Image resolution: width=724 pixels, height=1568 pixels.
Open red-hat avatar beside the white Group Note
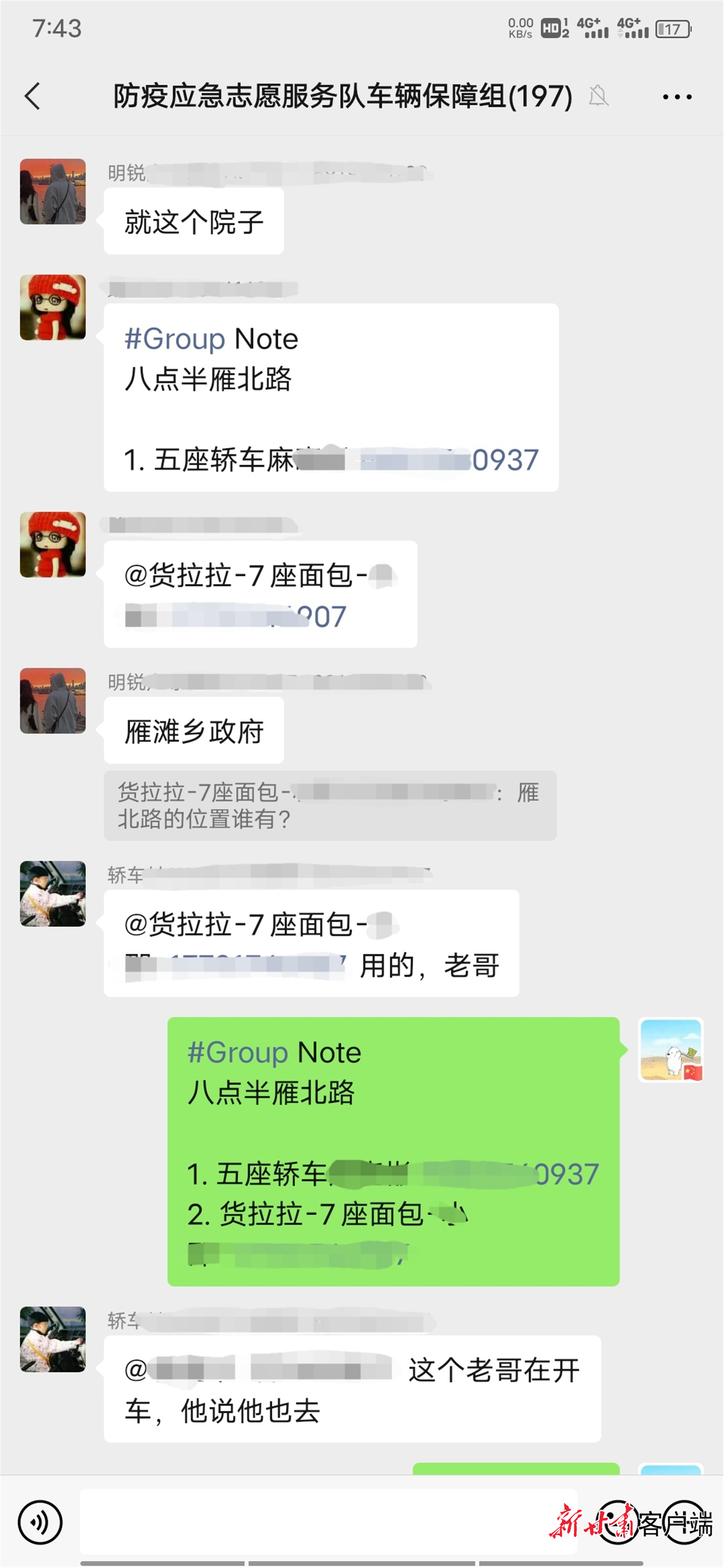click(x=53, y=307)
